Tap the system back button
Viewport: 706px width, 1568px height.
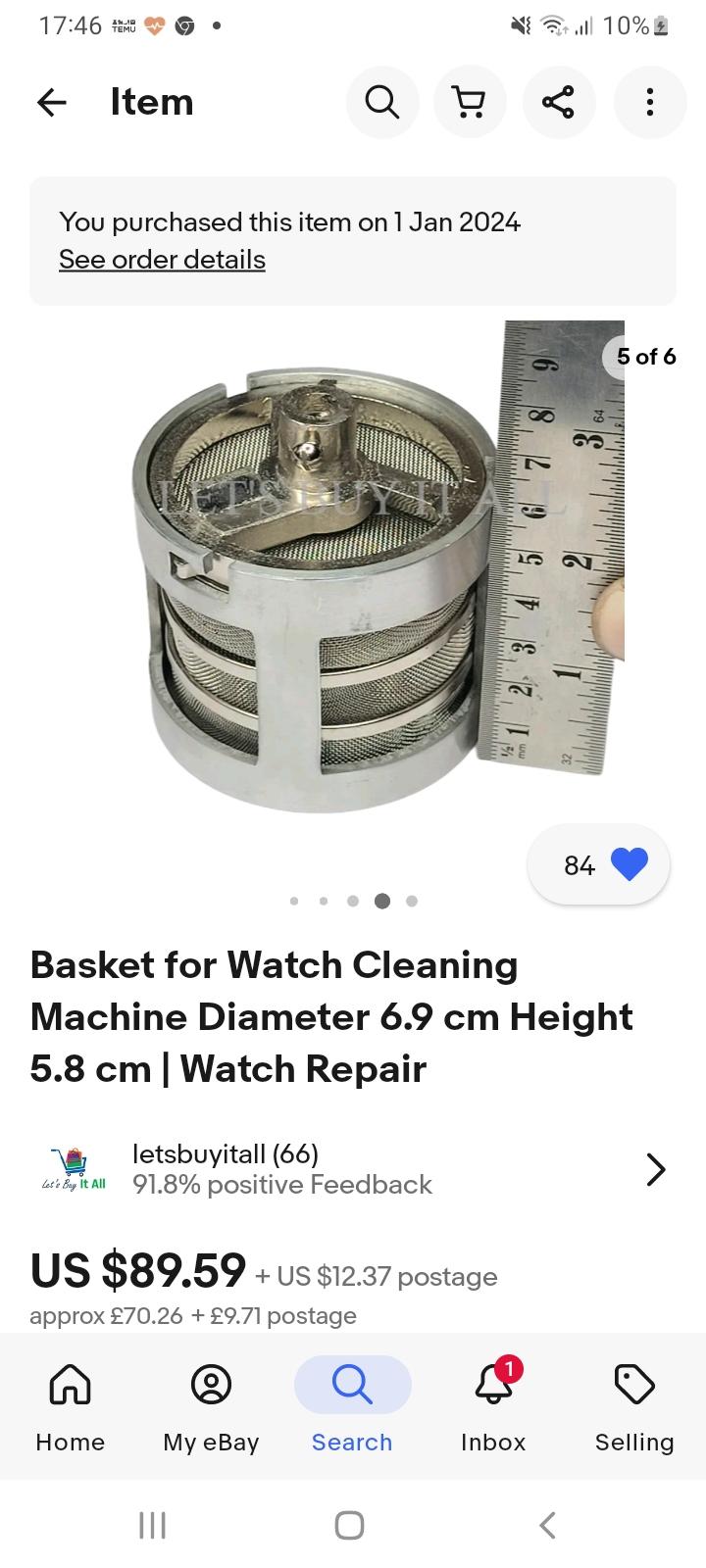point(548,1525)
